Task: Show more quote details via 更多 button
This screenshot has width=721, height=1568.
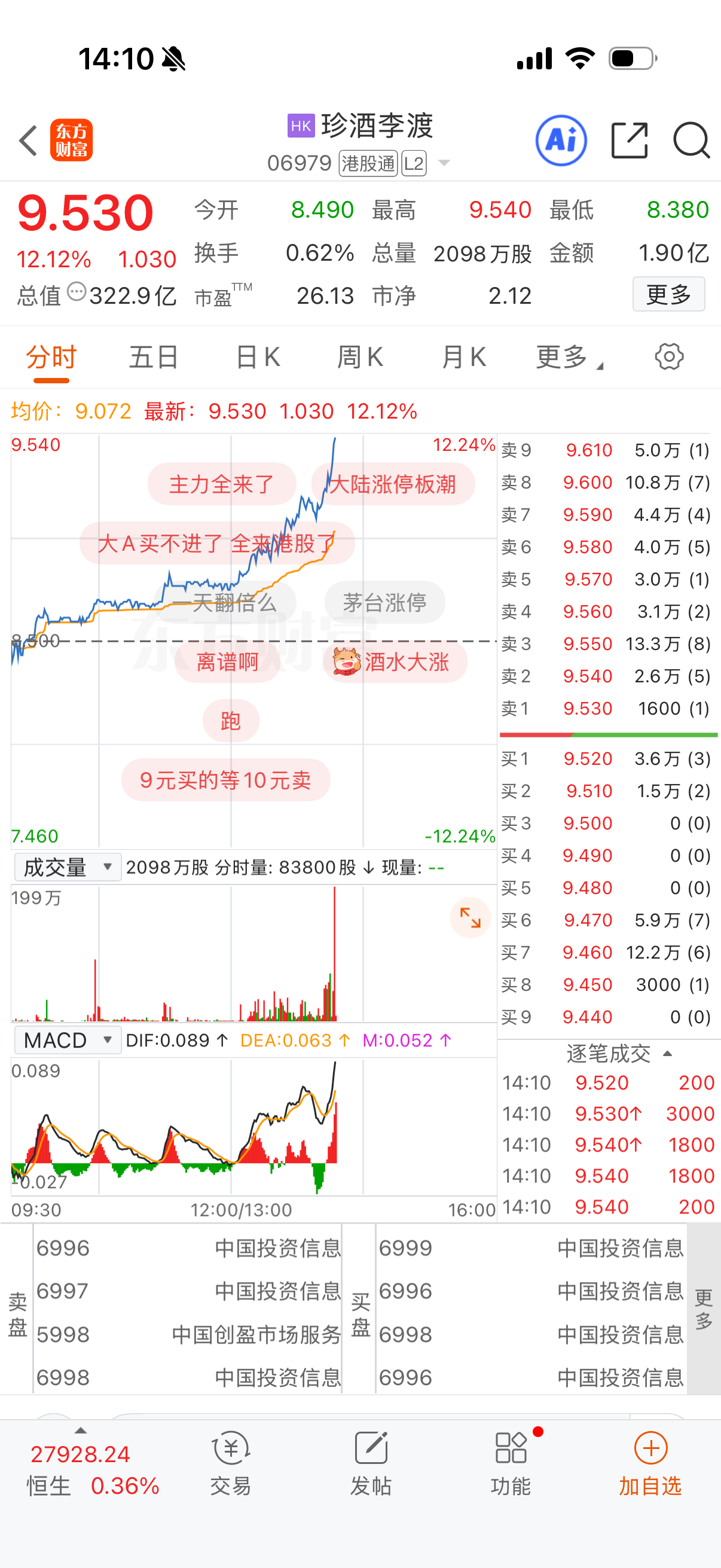Action: pos(668,295)
